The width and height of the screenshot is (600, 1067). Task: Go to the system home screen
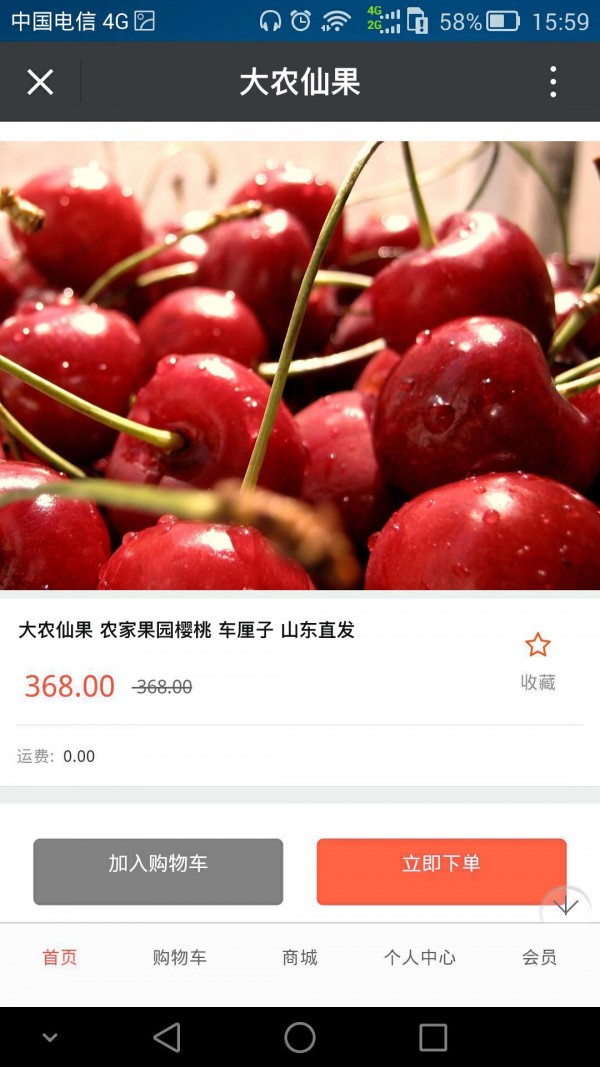(300, 1037)
